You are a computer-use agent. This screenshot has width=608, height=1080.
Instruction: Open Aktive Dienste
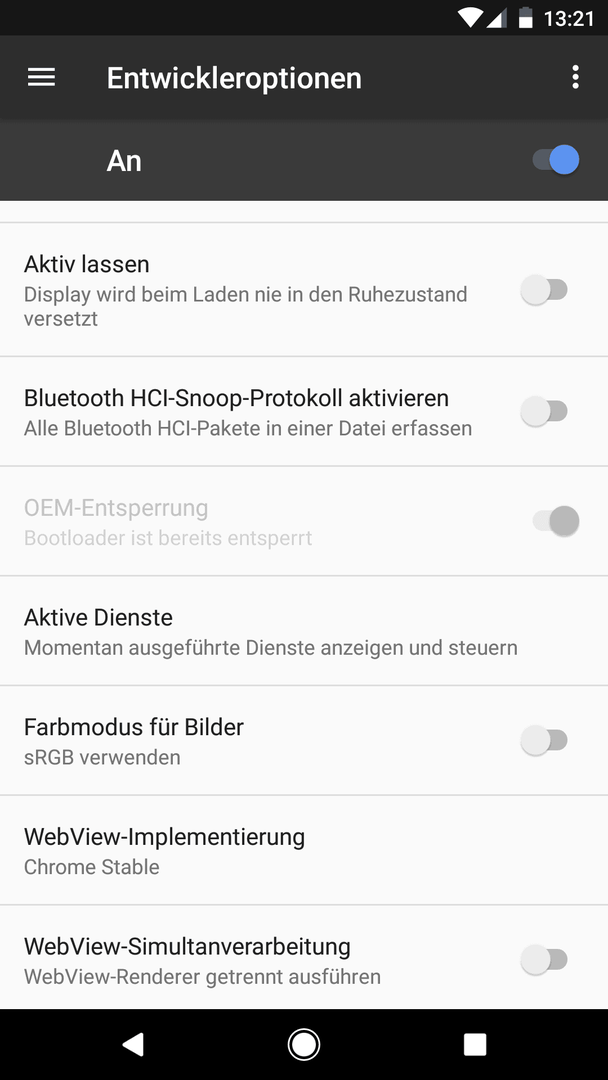[x=304, y=631]
